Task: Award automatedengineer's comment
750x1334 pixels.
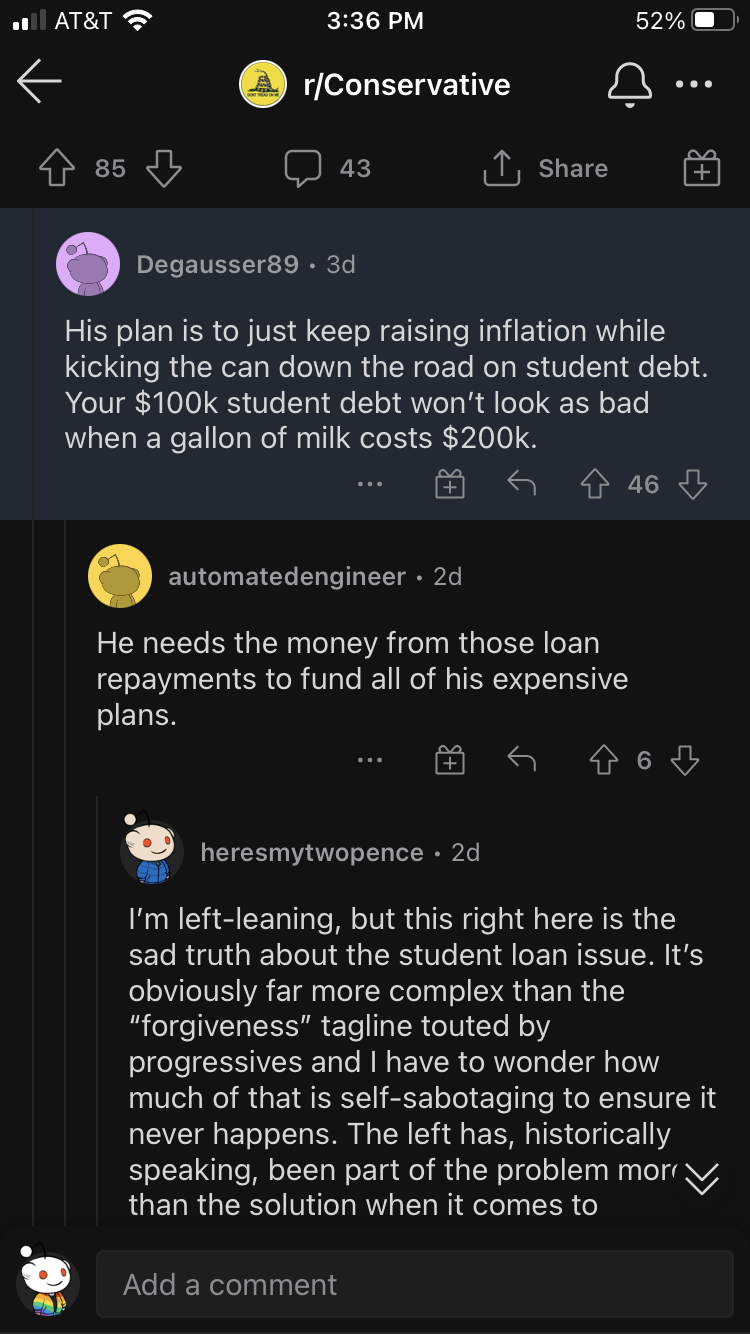Action: pos(450,761)
